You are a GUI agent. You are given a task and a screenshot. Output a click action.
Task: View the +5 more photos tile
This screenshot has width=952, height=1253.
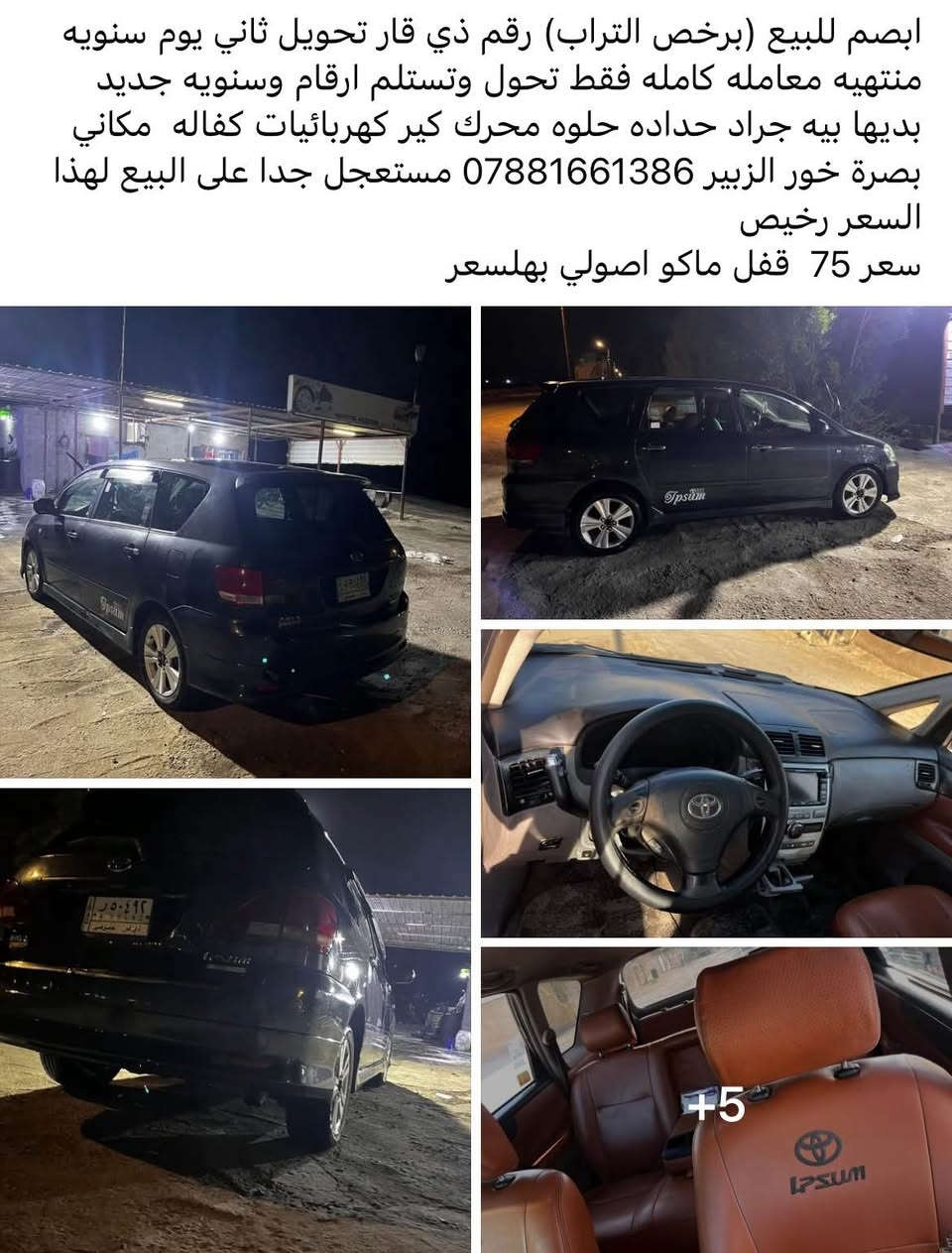pos(716,1099)
